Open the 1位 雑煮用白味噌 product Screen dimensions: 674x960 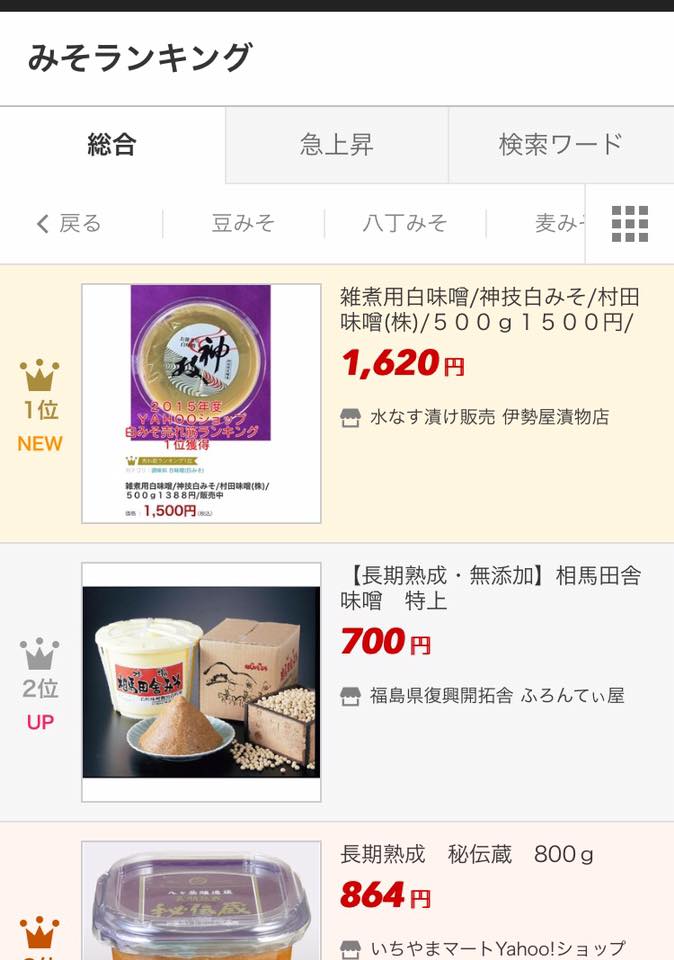coord(337,403)
